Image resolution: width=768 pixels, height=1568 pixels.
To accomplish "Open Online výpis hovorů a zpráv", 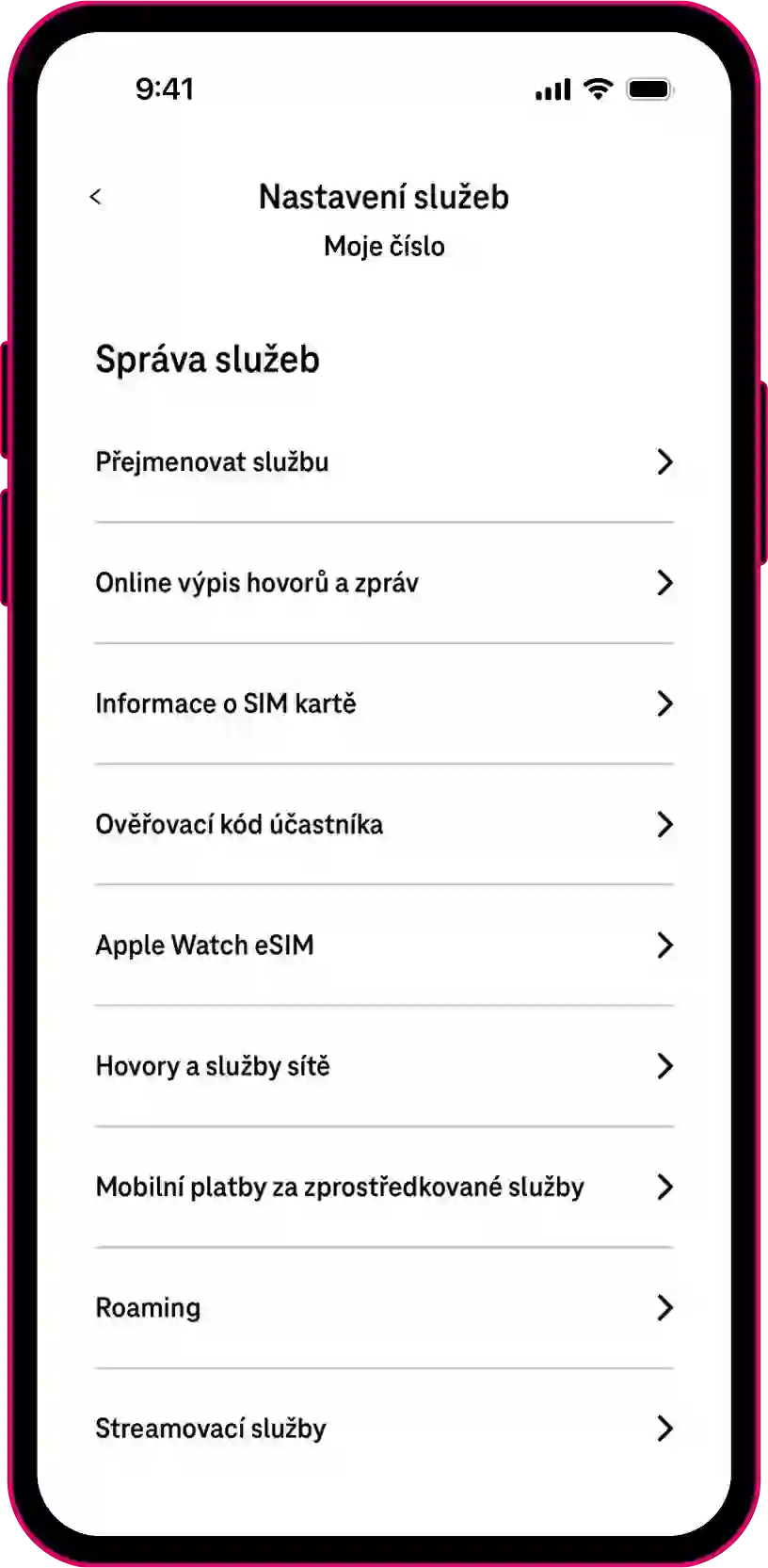I will click(384, 583).
